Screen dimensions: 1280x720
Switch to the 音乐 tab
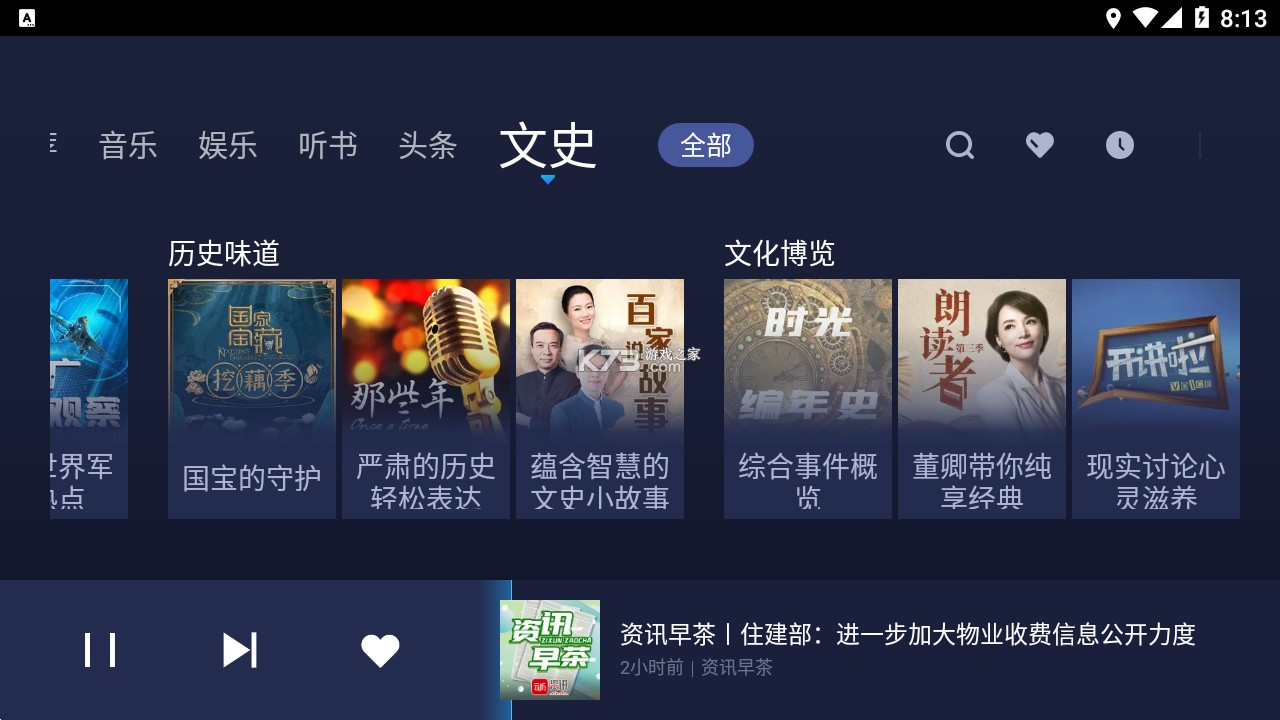point(128,146)
